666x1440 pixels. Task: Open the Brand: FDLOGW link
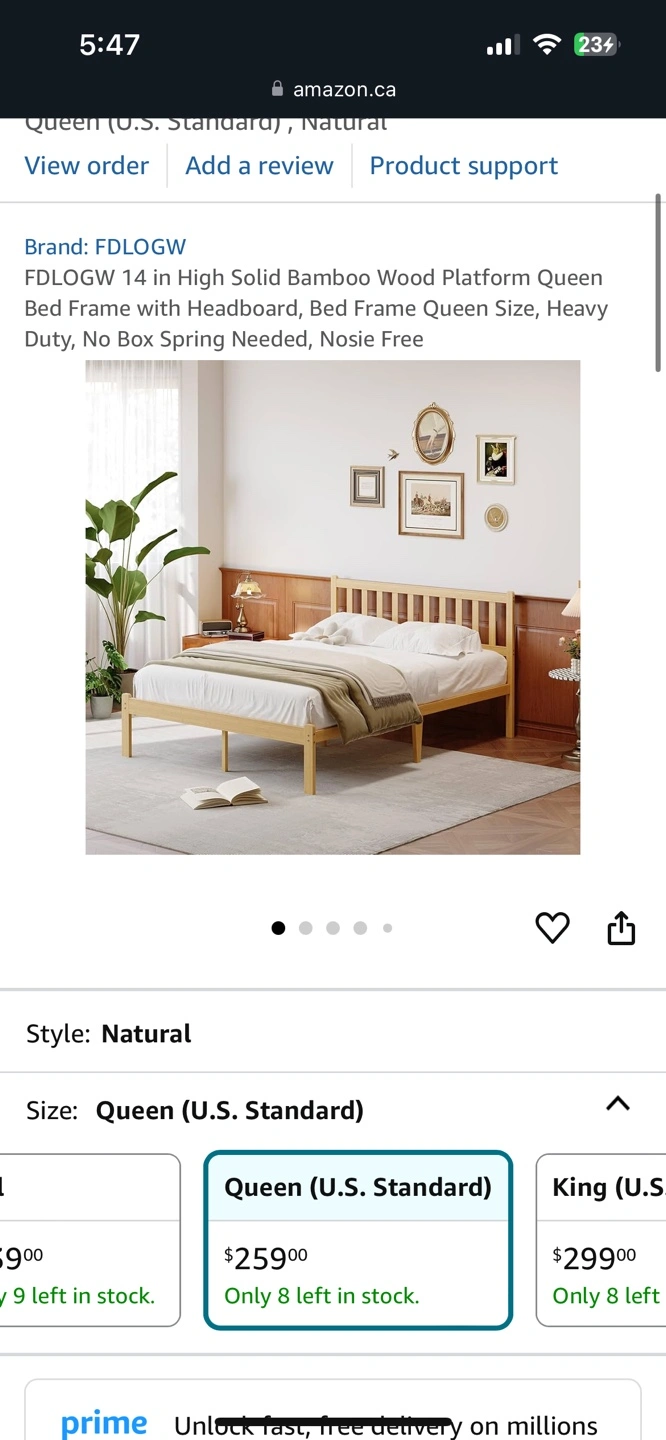click(x=105, y=247)
